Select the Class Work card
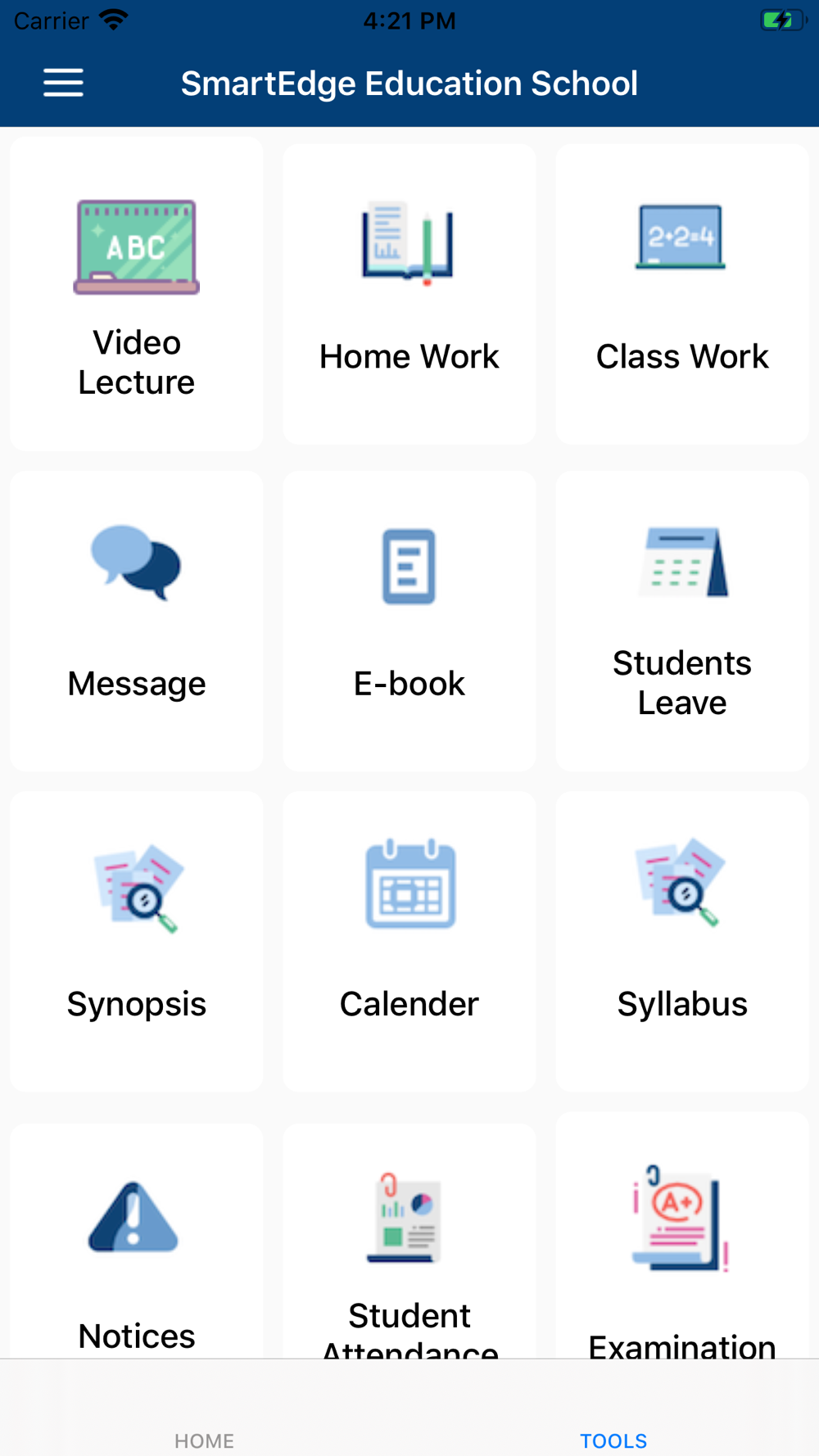This screenshot has height=1456, width=819. [x=682, y=294]
